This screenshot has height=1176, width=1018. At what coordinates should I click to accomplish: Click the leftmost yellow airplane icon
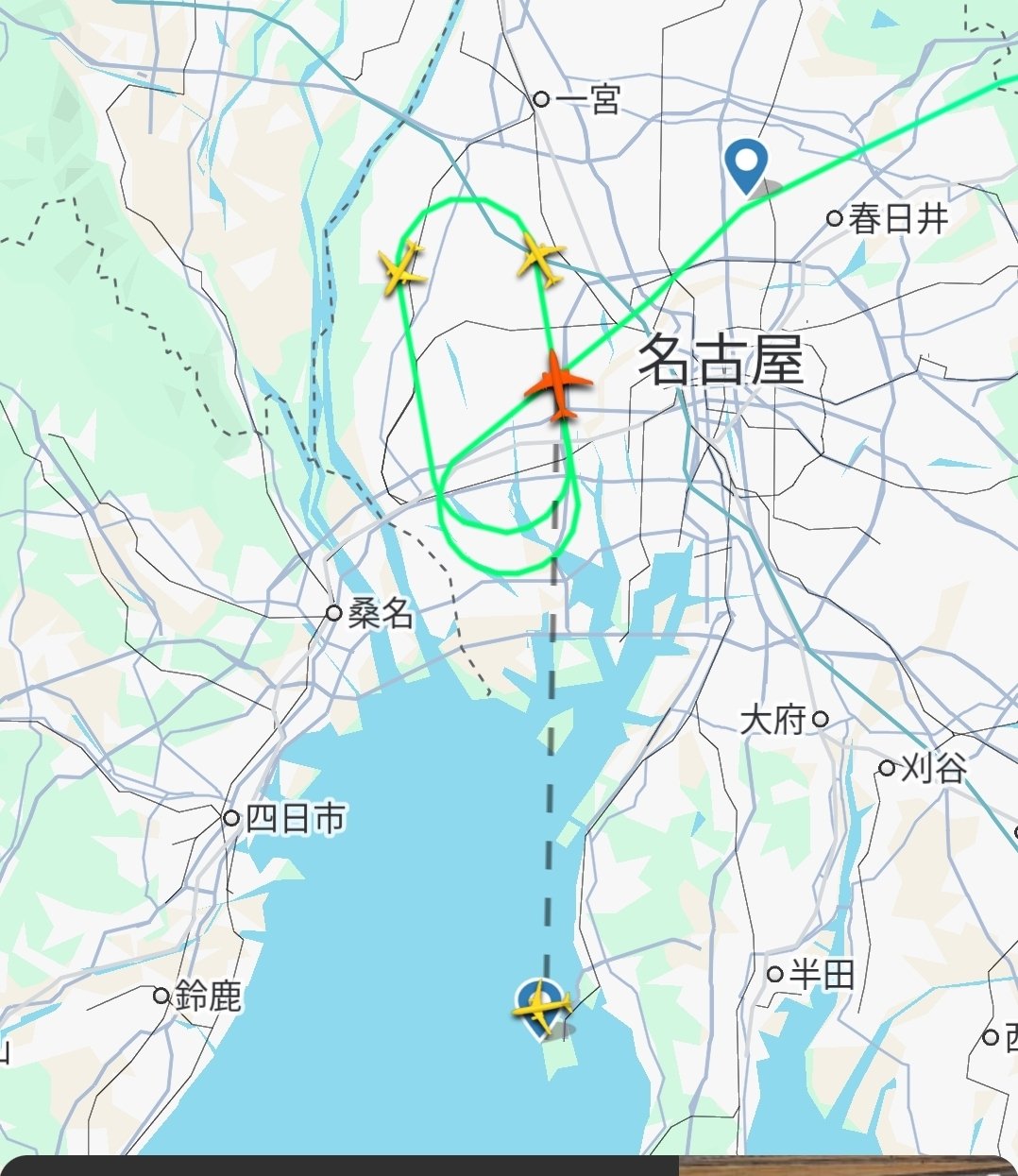pos(401,269)
